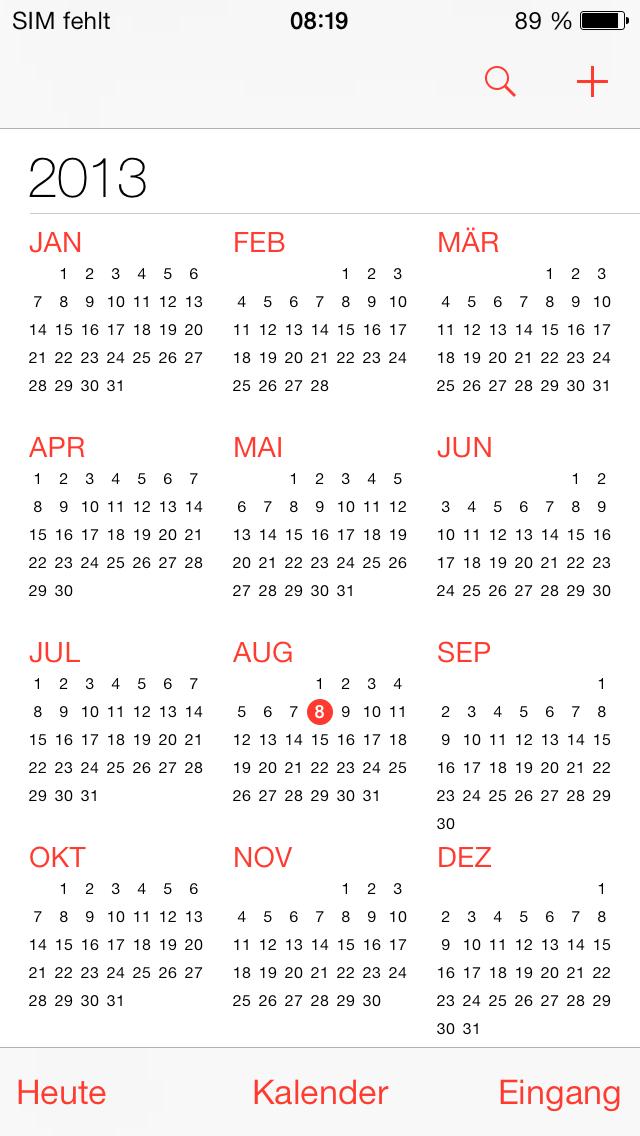Open the APR month view

click(x=116, y=518)
